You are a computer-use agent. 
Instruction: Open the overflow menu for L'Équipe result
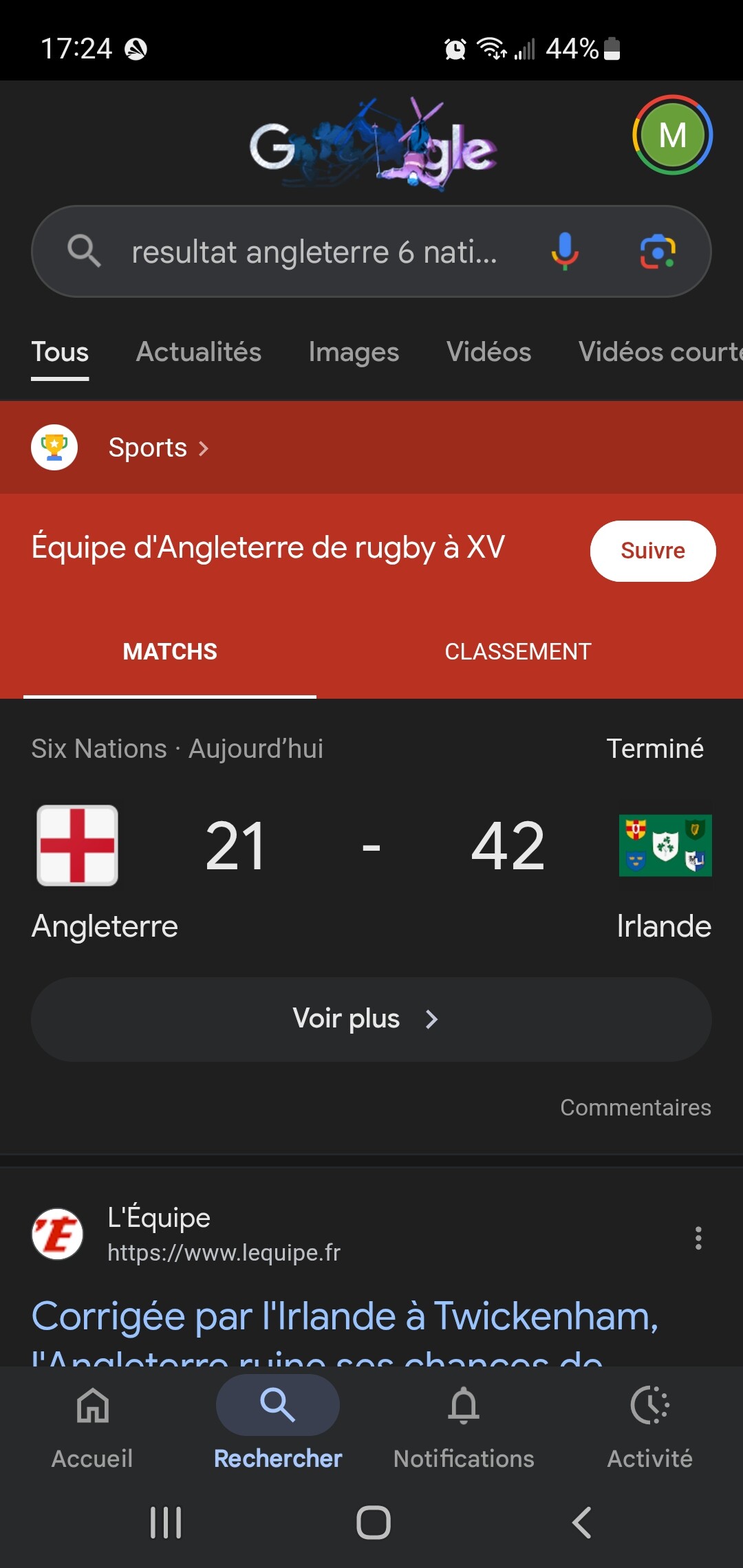click(x=698, y=1238)
